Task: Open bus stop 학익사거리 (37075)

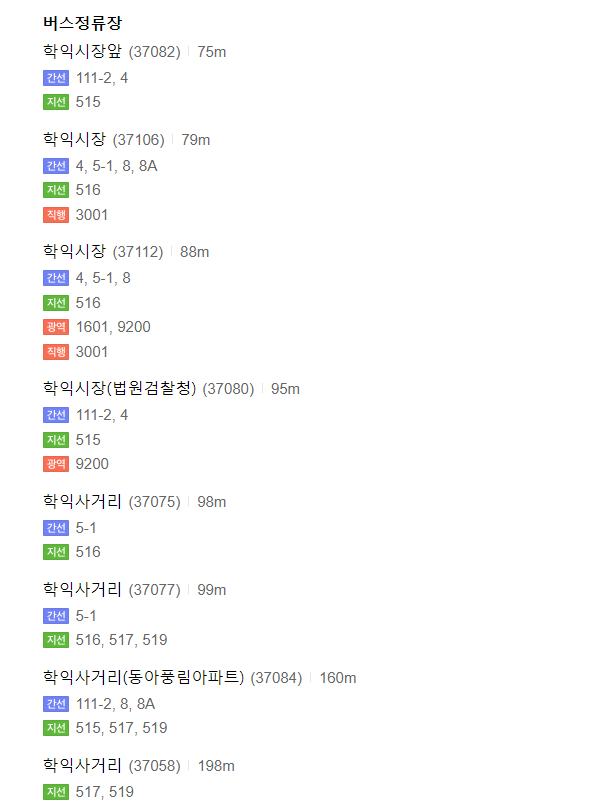Action: pyautogui.click(x=83, y=501)
